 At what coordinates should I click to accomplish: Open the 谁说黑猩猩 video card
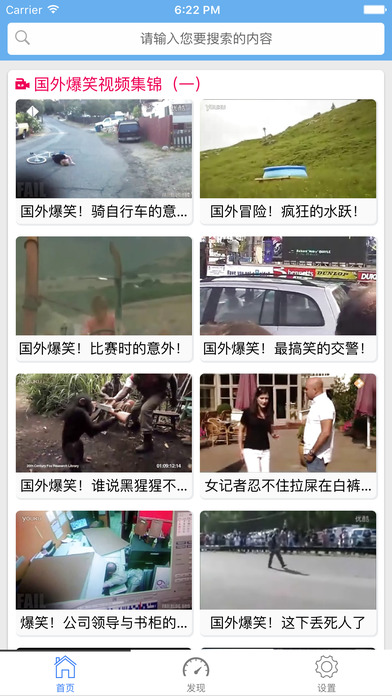[x=104, y=436]
